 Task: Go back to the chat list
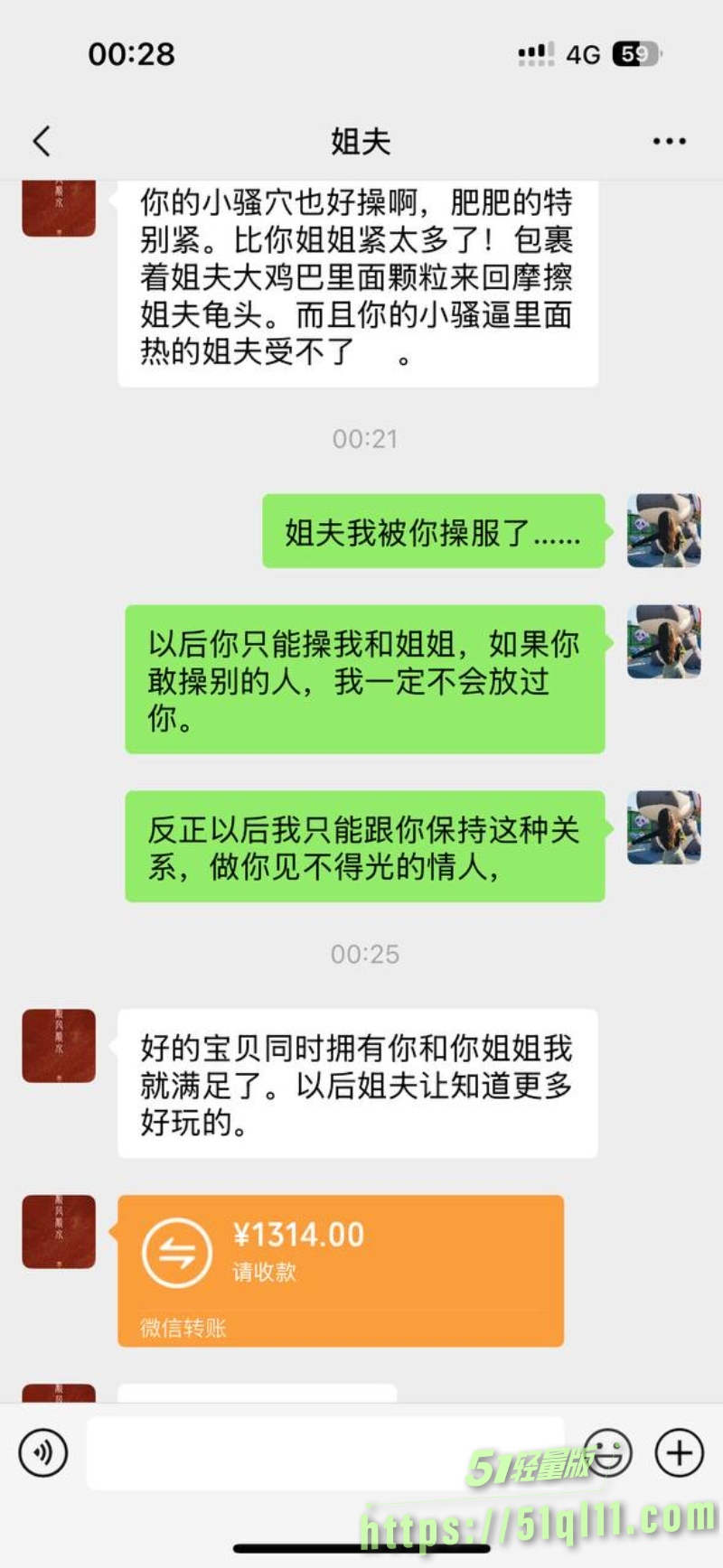[42, 141]
